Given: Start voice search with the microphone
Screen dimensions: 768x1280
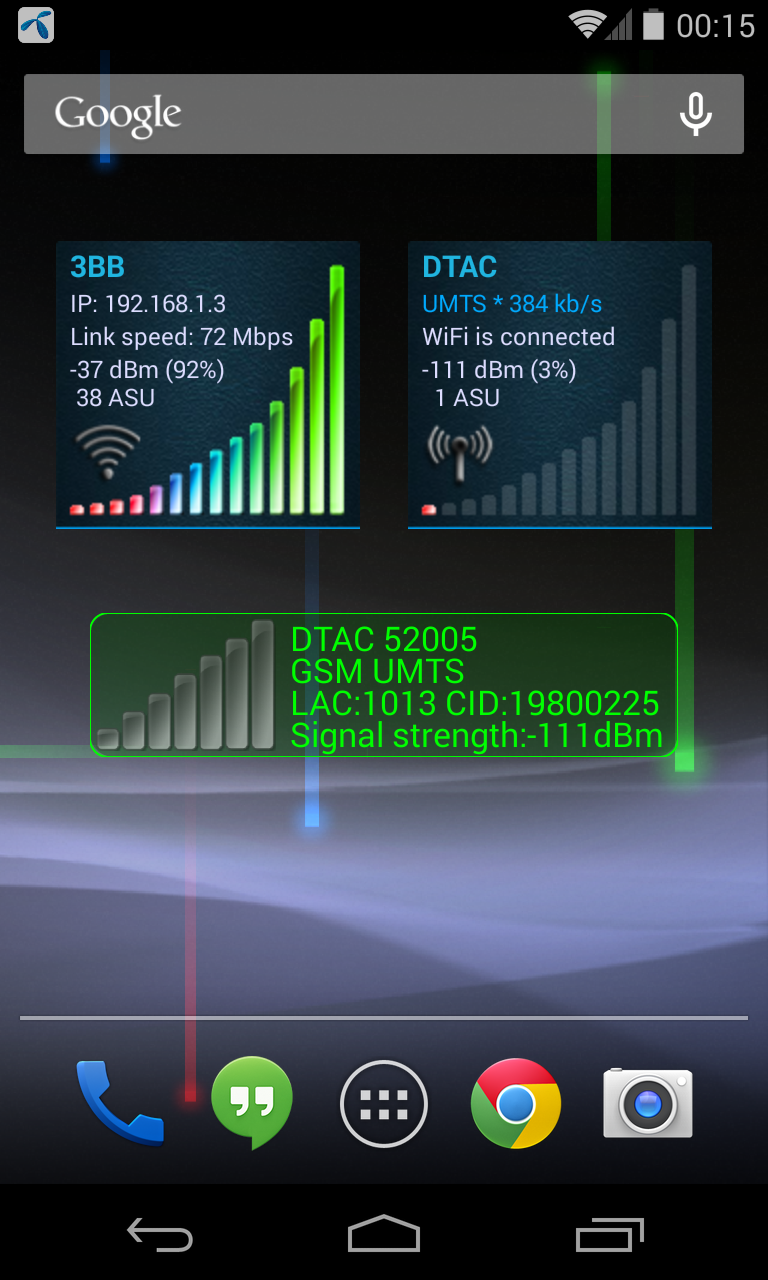Looking at the screenshot, I should click(696, 114).
